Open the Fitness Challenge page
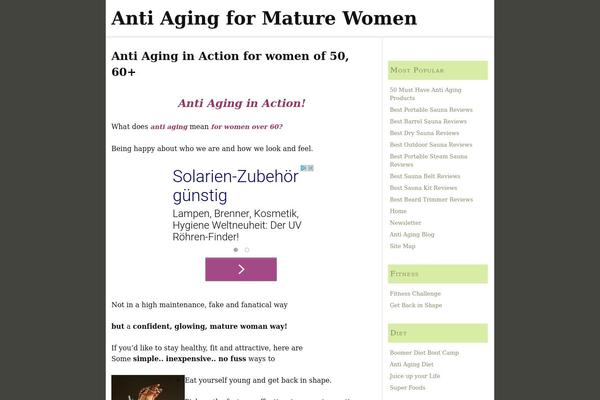Image resolution: width=600 pixels, height=400 pixels. (415, 294)
